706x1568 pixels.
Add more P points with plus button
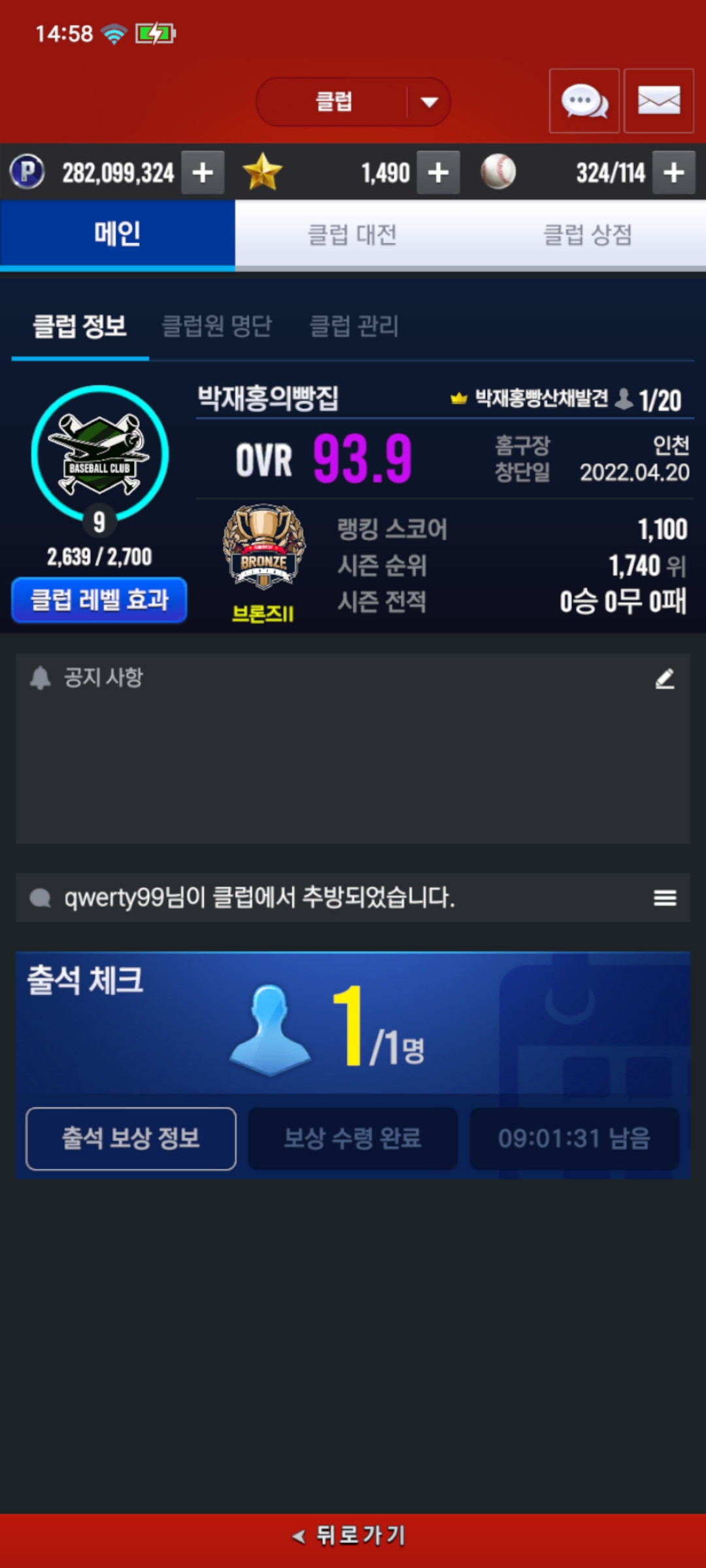coord(203,173)
